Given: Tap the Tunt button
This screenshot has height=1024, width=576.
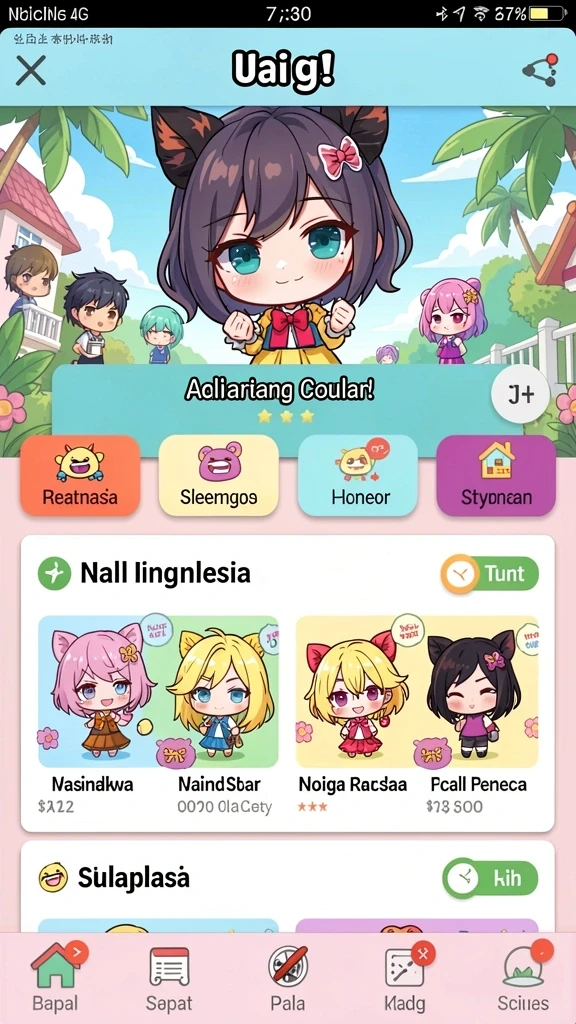Looking at the screenshot, I should point(490,574).
